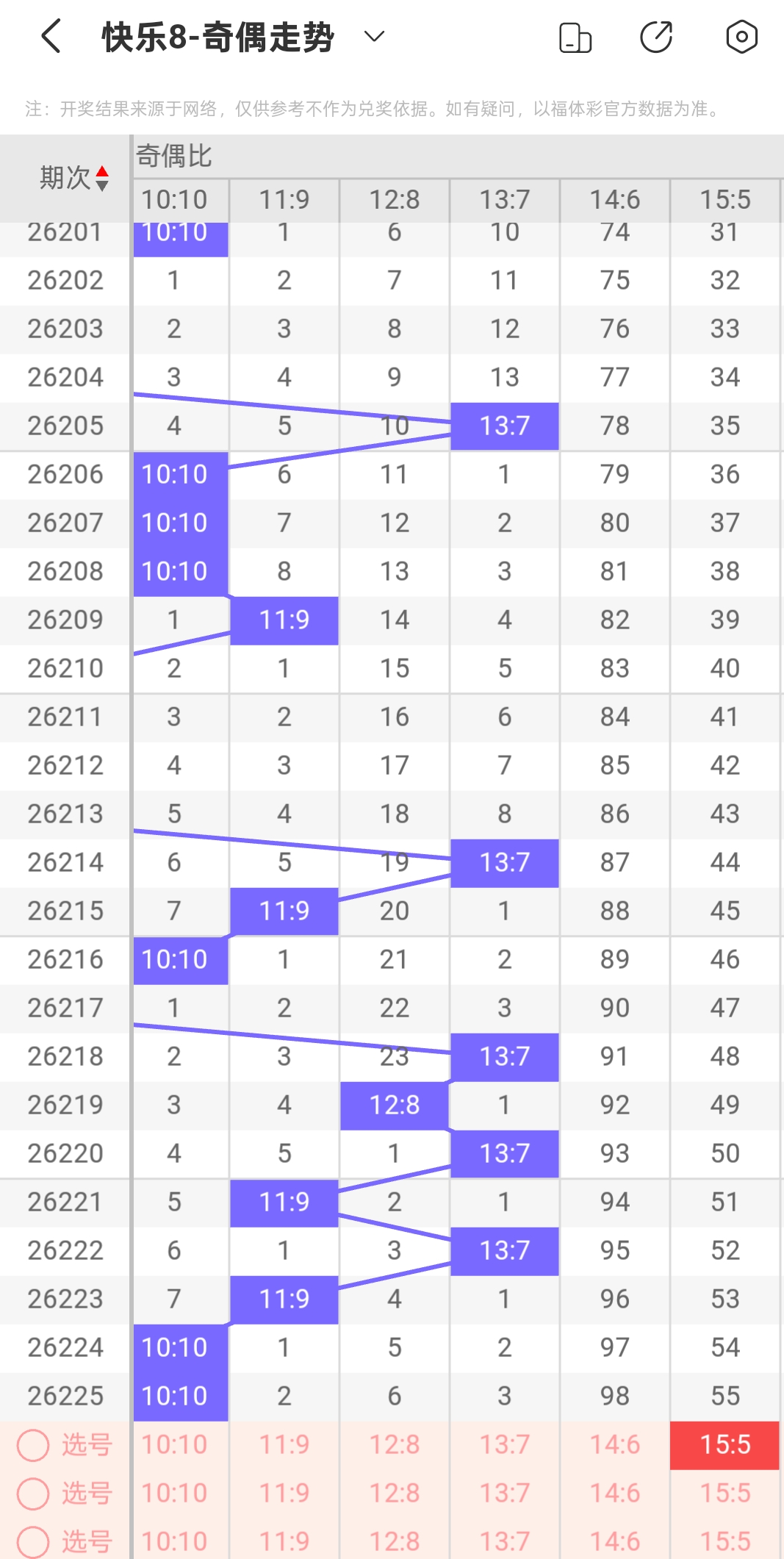
Task: Go back using the top-left arrow
Action: tap(51, 37)
